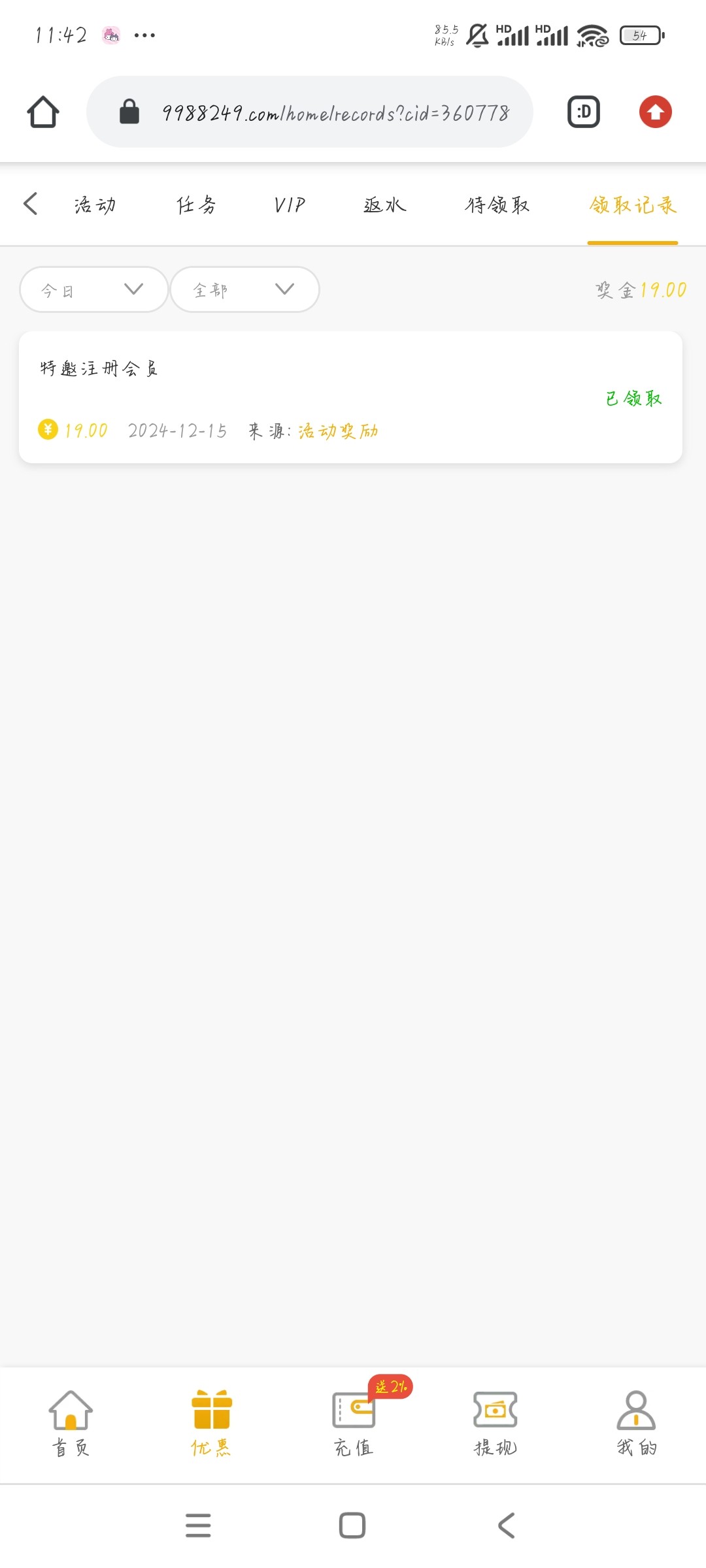Image resolution: width=706 pixels, height=1568 pixels.
Task: Open the 待领取 tab
Action: [x=497, y=205]
